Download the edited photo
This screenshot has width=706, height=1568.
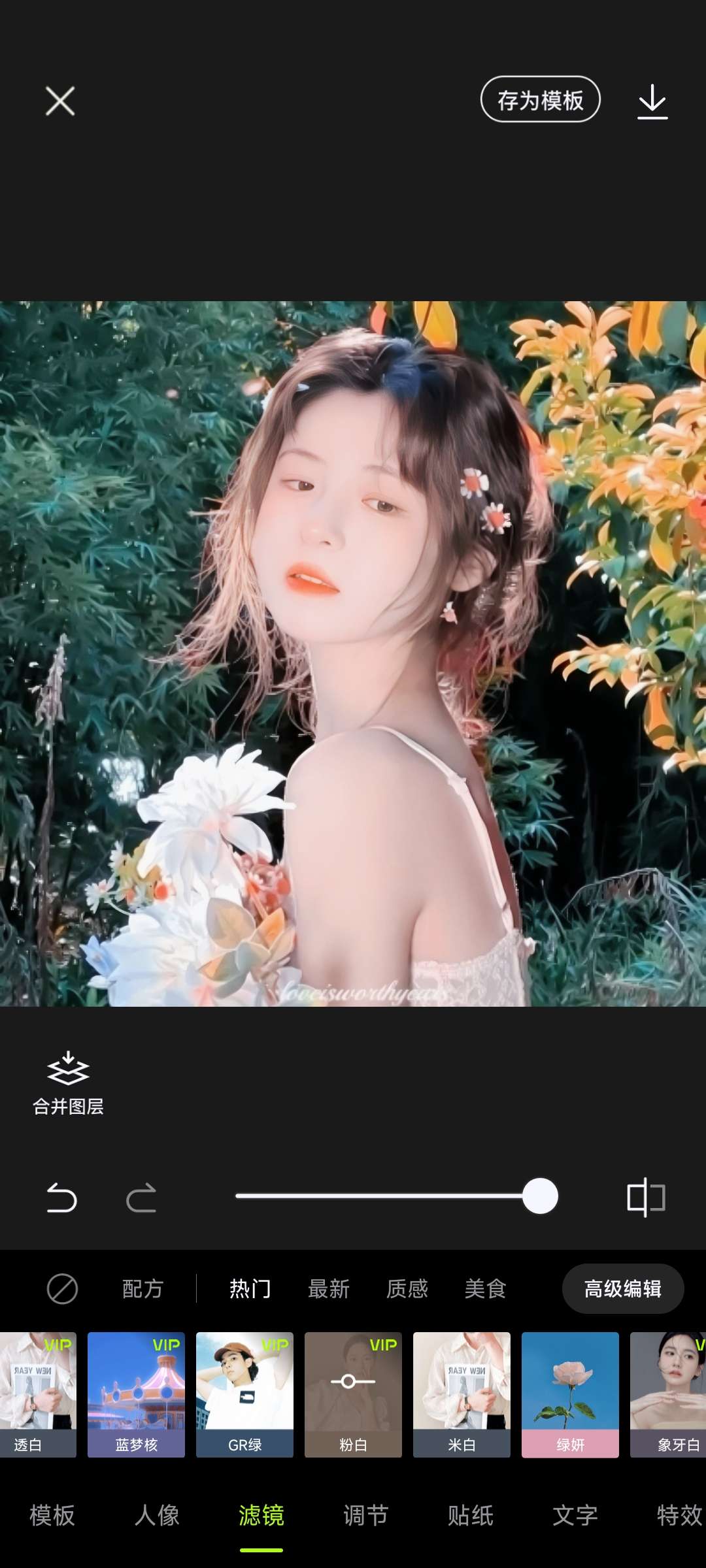point(652,101)
